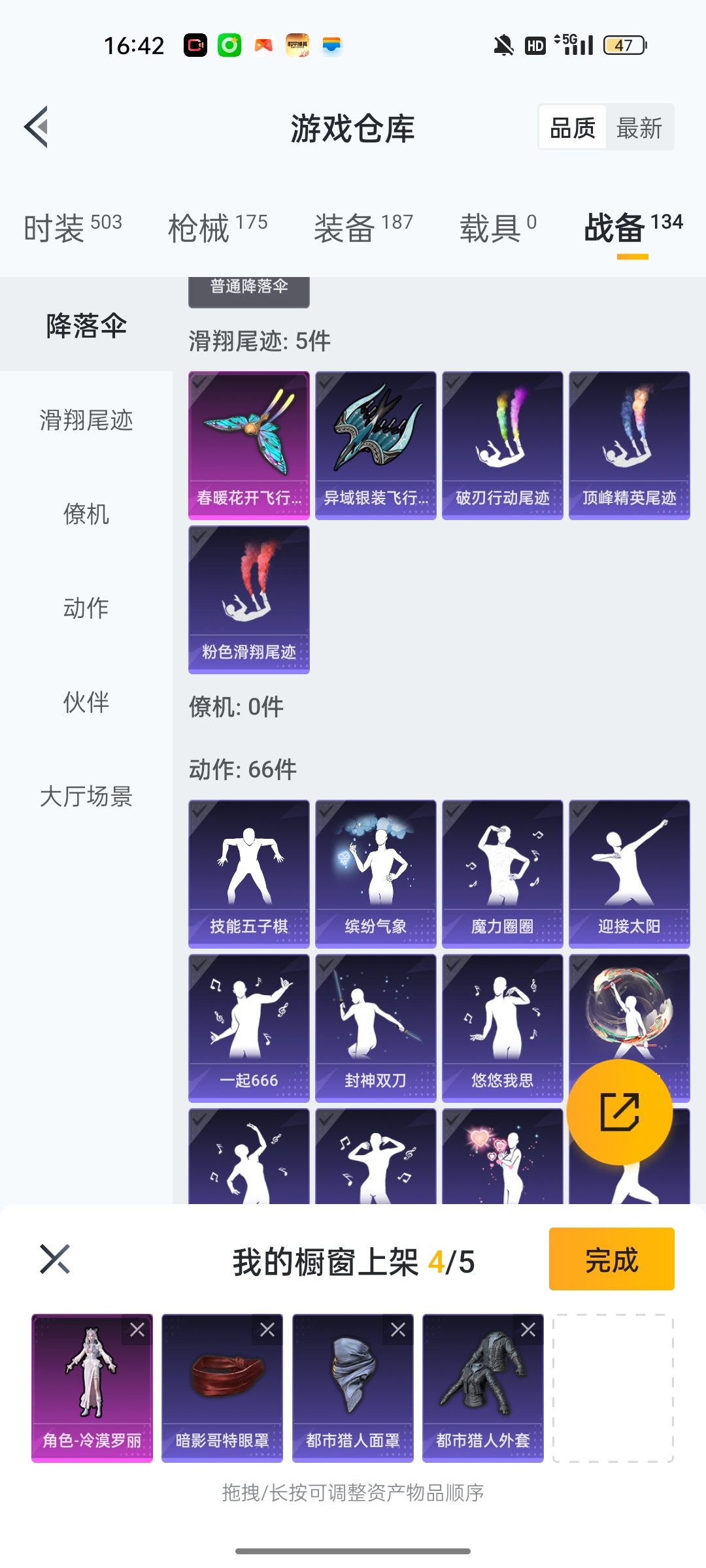This screenshot has height=1568, width=706.
Task: Confirm showcase with 完成 button
Action: [611, 1259]
